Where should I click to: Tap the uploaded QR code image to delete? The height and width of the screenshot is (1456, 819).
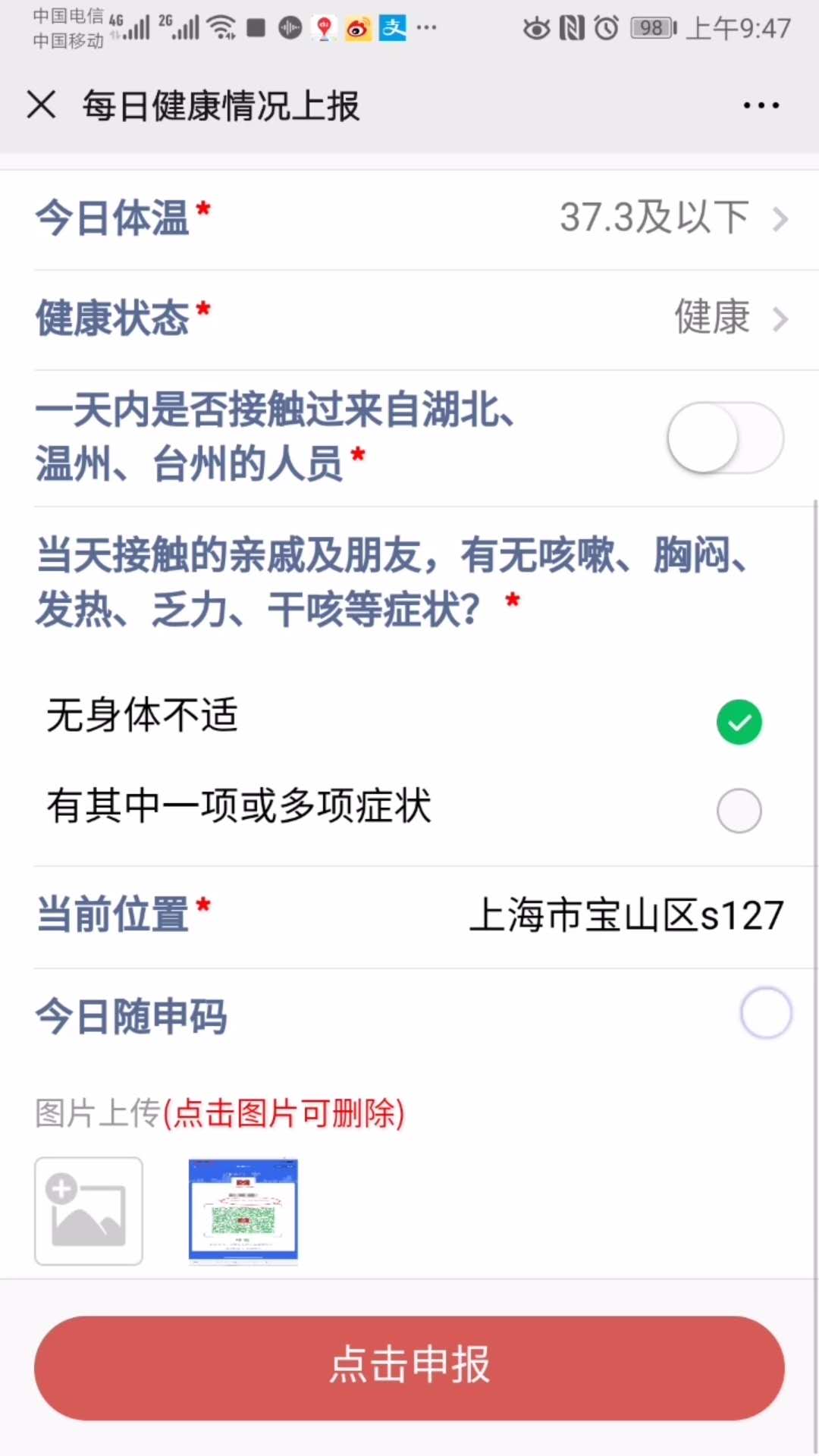pos(243,1211)
